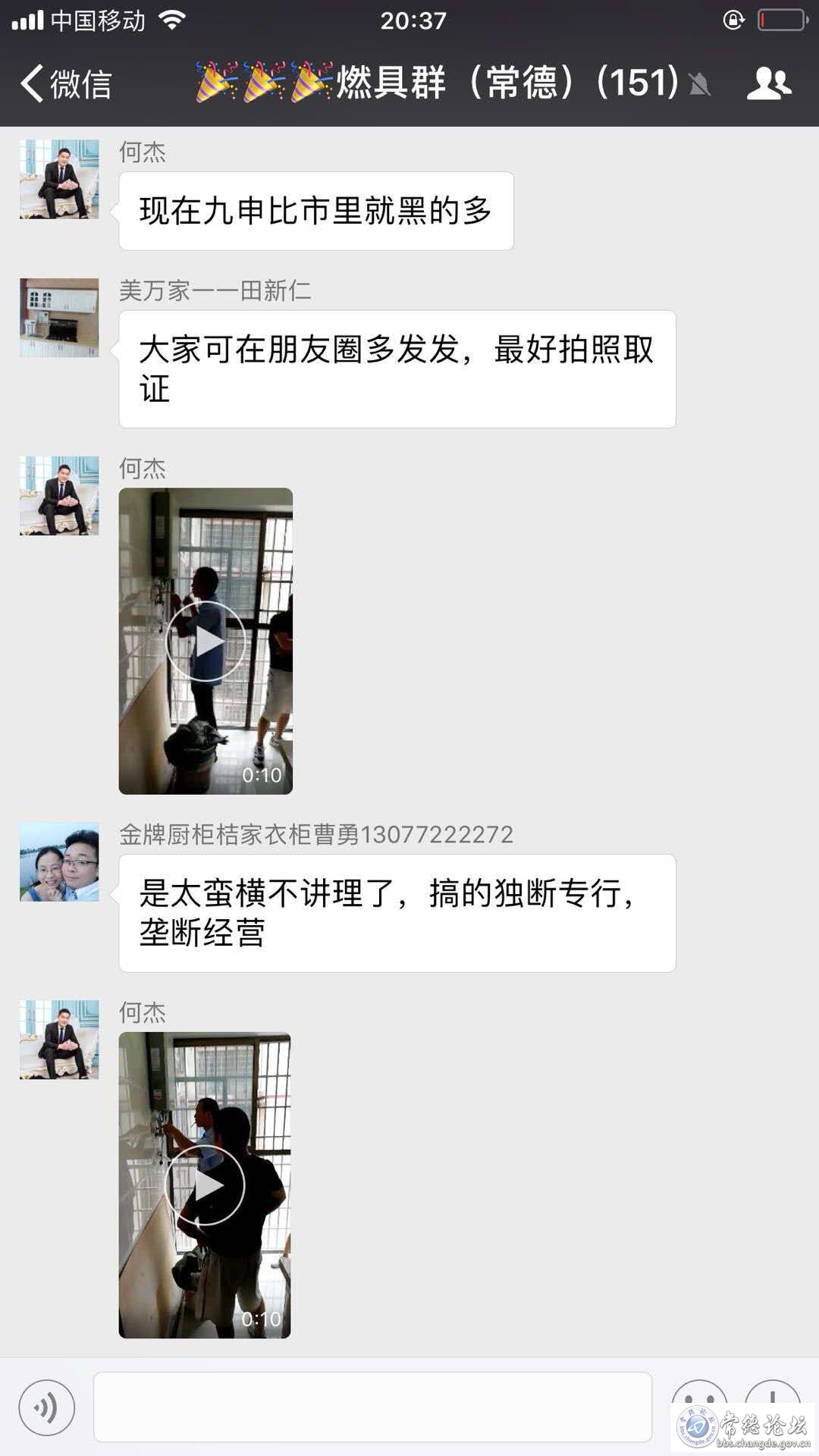Open the group members info icon

pos(769,83)
